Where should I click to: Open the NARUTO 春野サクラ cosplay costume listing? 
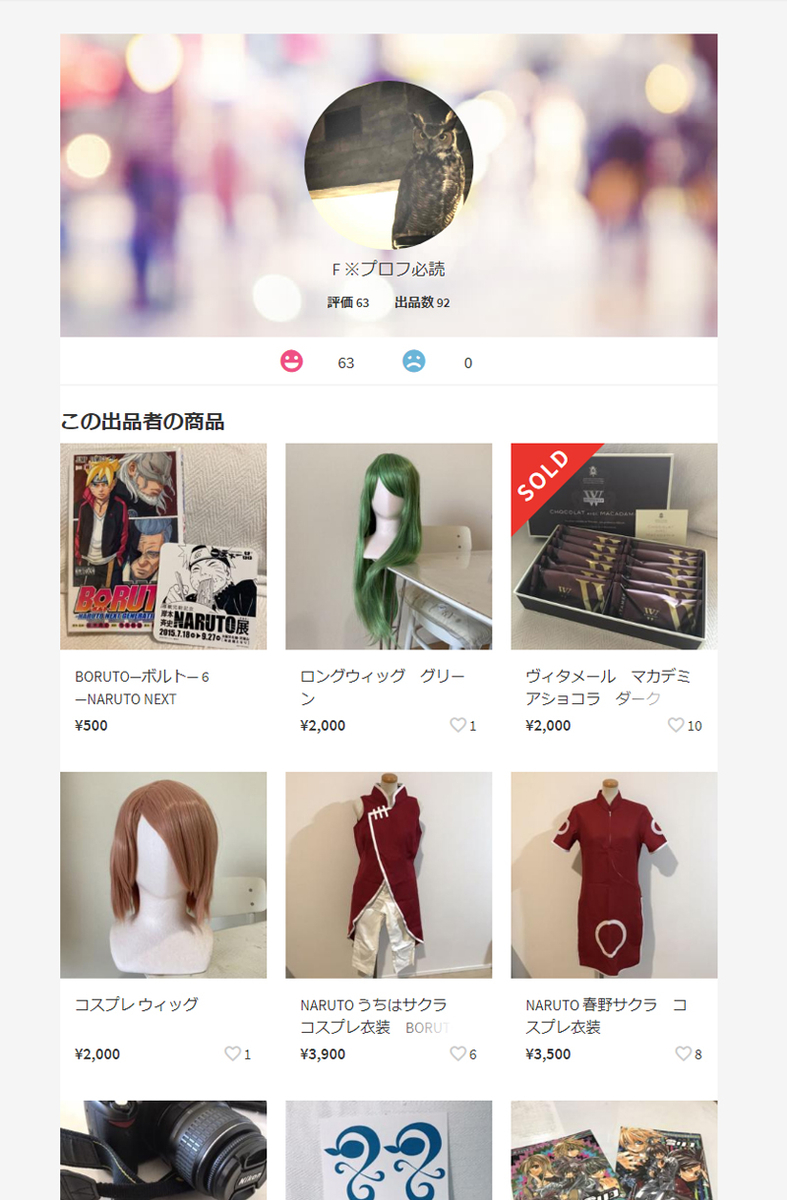coord(614,875)
